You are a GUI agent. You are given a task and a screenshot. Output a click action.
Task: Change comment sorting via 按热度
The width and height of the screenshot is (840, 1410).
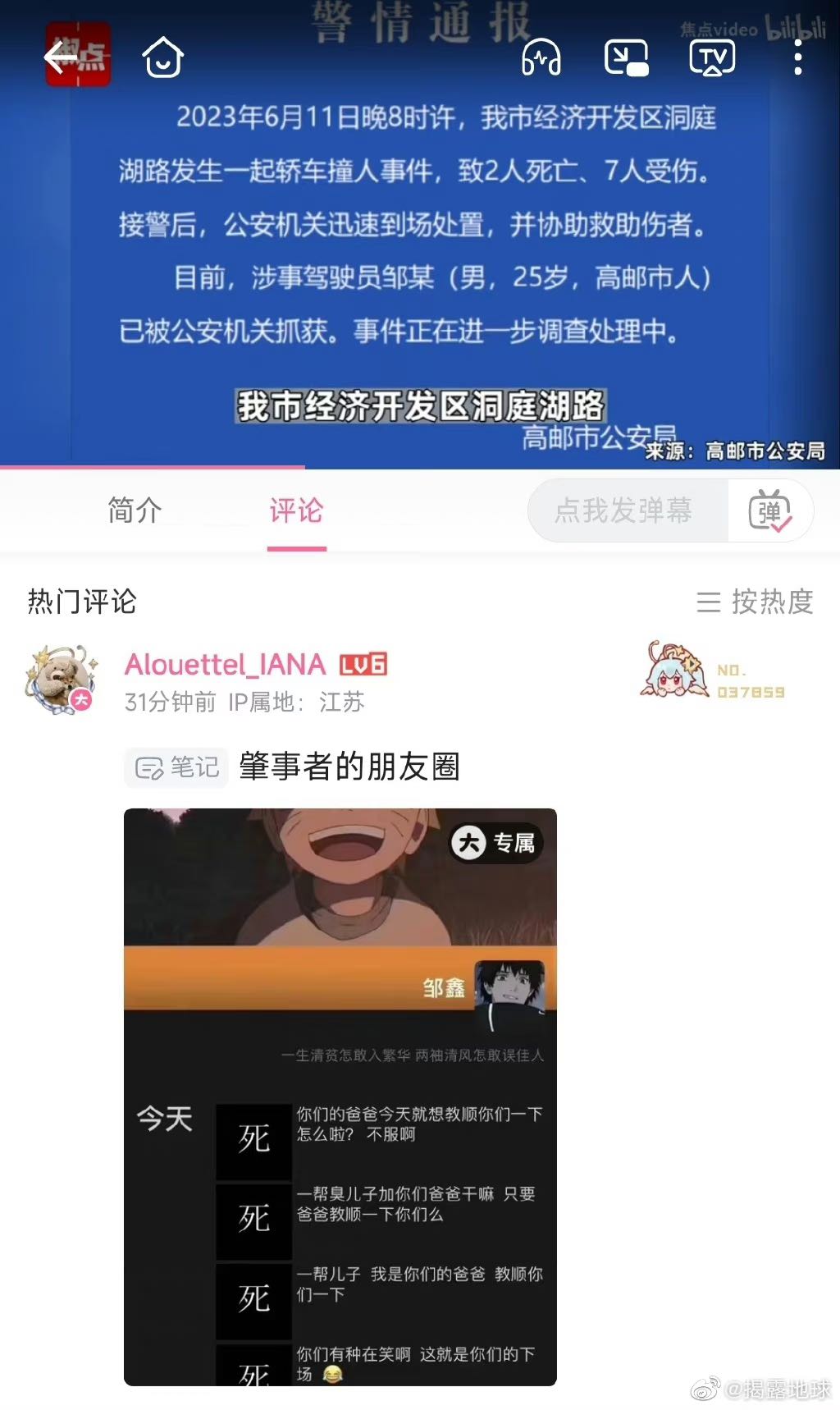[x=755, y=602]
